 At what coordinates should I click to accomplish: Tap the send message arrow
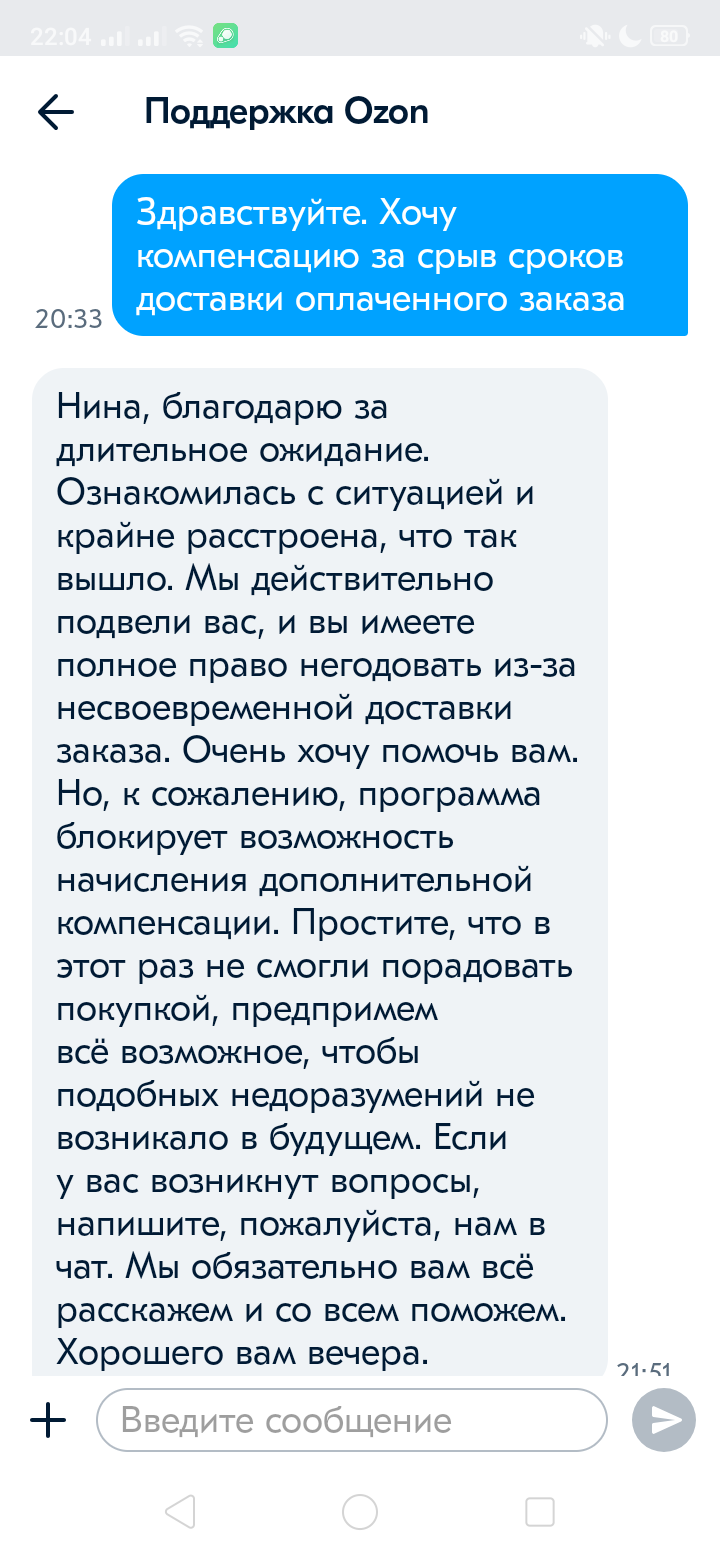[664, 1420]
